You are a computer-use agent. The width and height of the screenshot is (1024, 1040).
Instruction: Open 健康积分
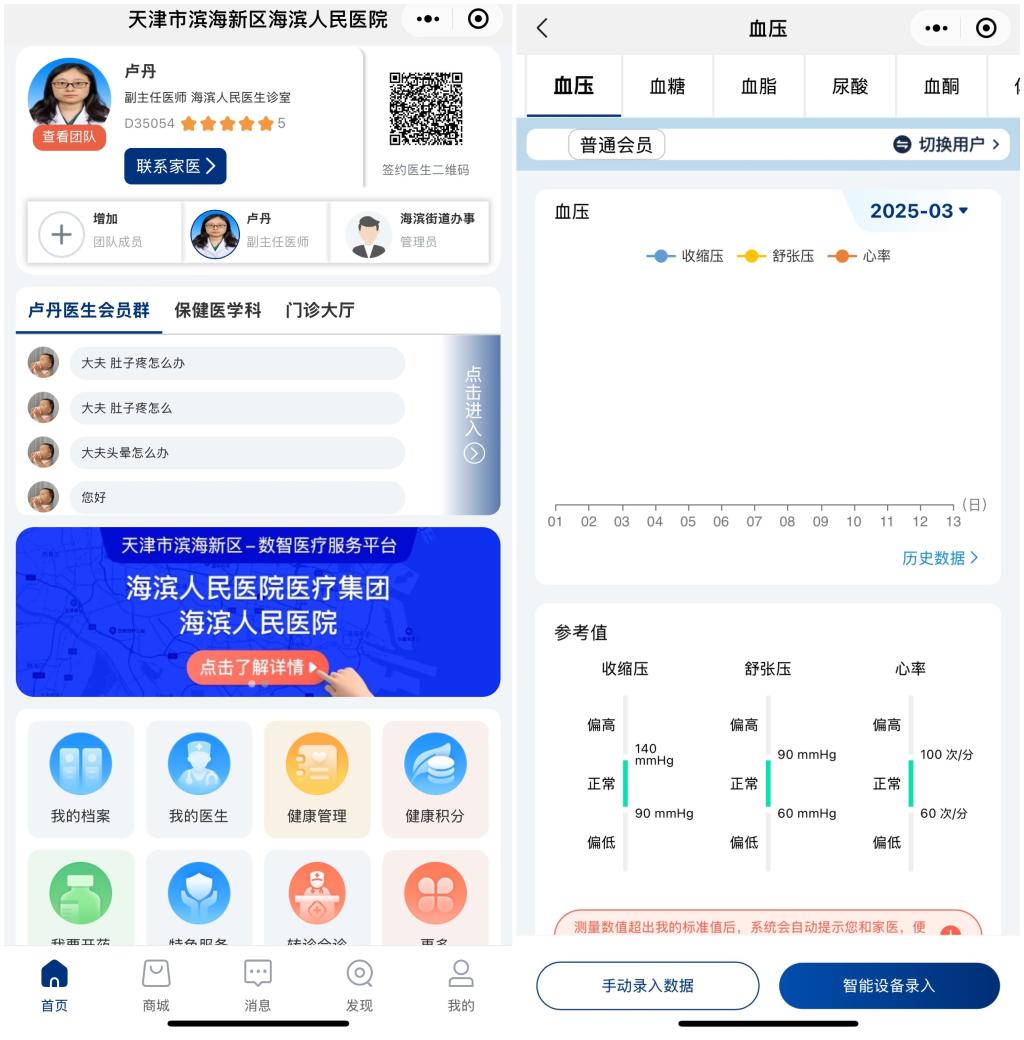pyautogui.click(x=434, y=781)
